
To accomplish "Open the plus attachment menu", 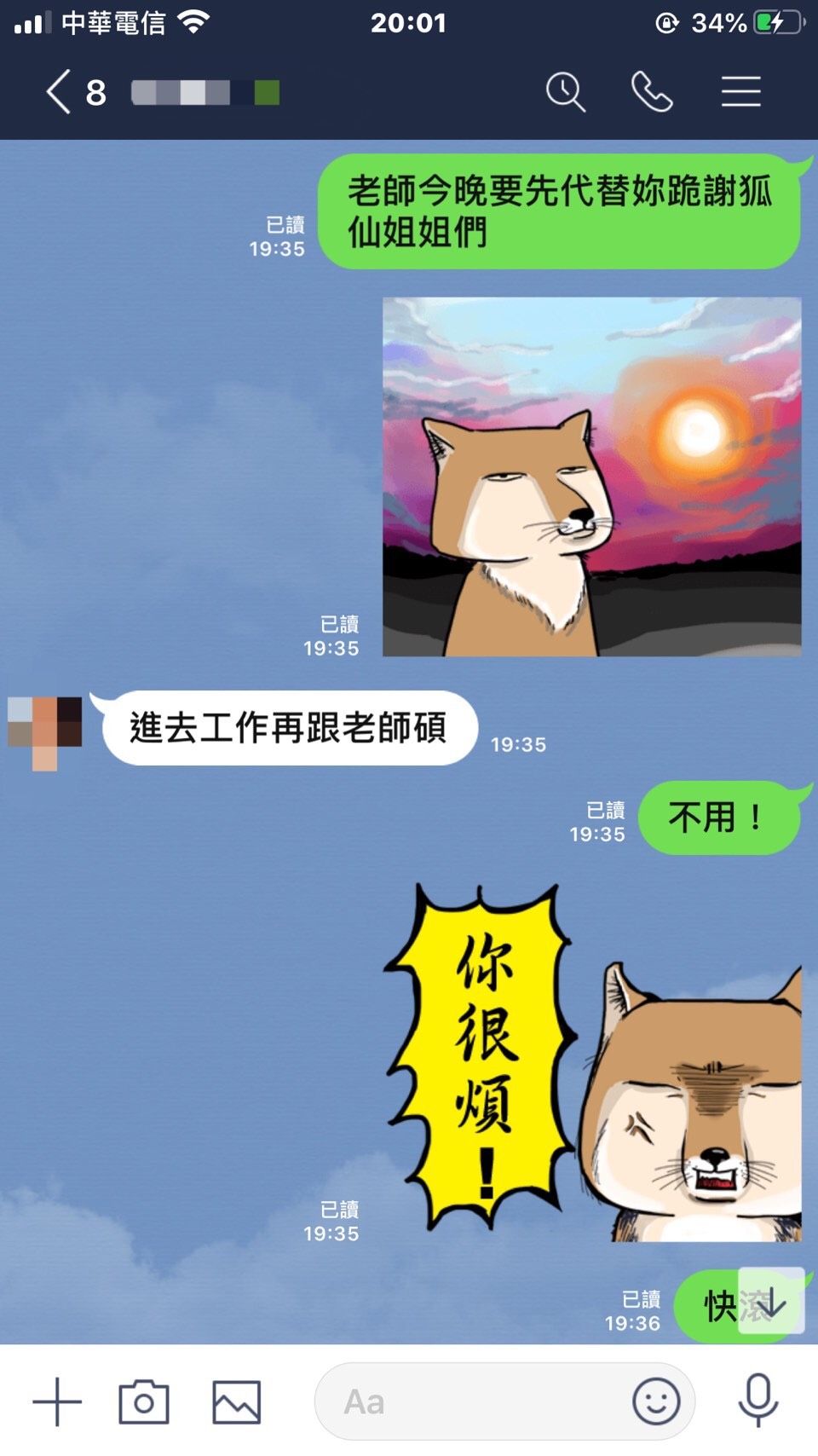I will pyautogui.click(x=57, y=1401).
